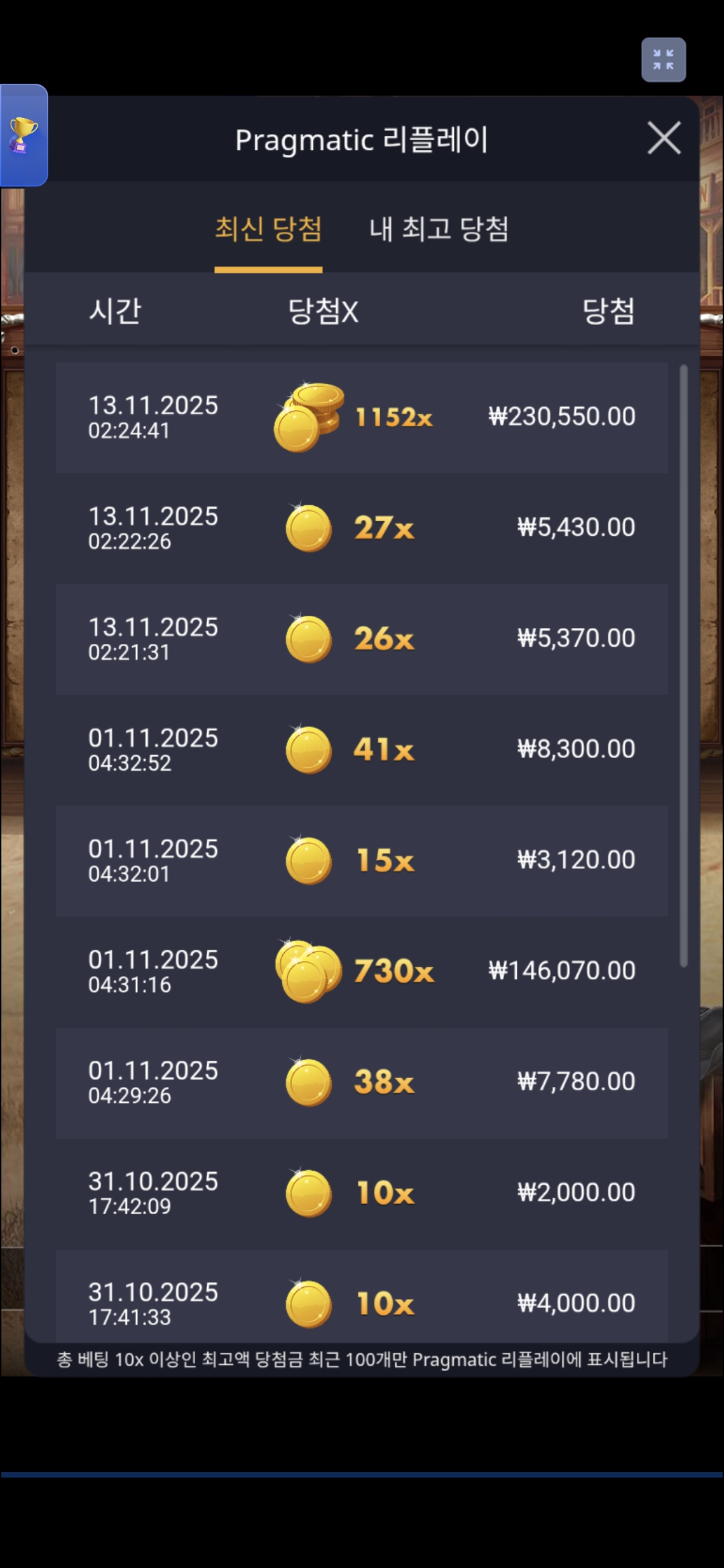
Task: Open the trophy side panel
Action: (x=23, y=135)
